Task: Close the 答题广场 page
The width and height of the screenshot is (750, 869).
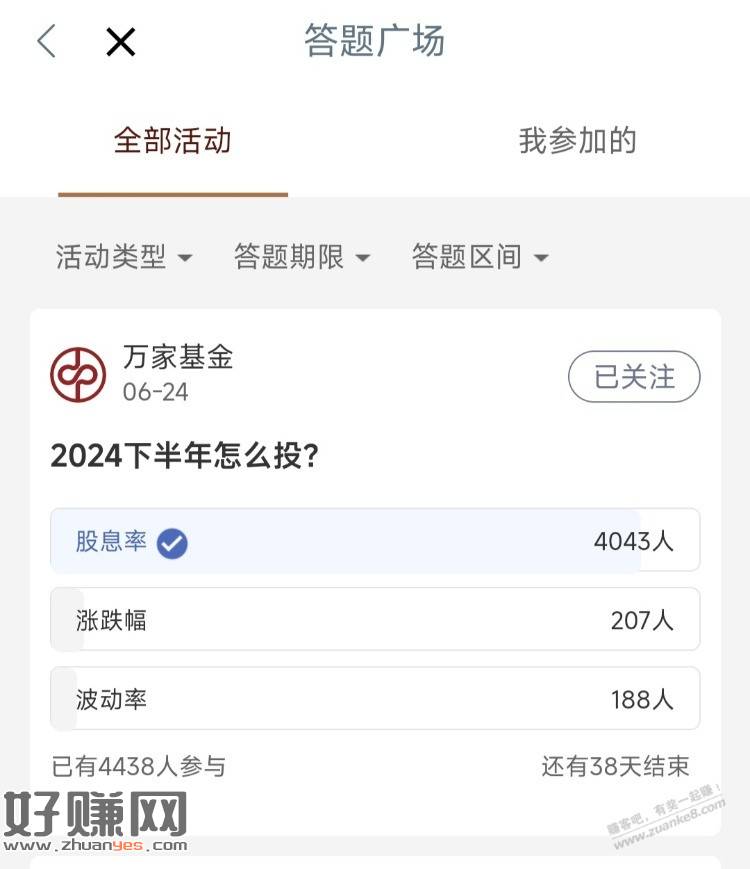Action: pos(120,42)
